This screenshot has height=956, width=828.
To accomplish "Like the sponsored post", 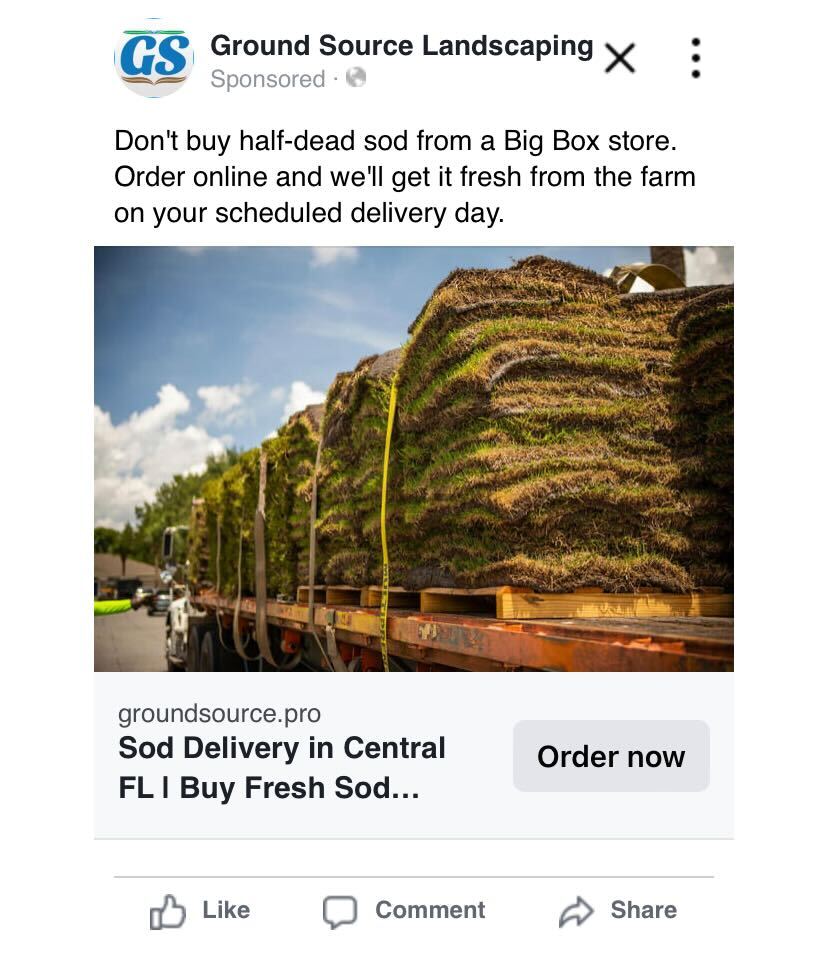I will [200, 910].
